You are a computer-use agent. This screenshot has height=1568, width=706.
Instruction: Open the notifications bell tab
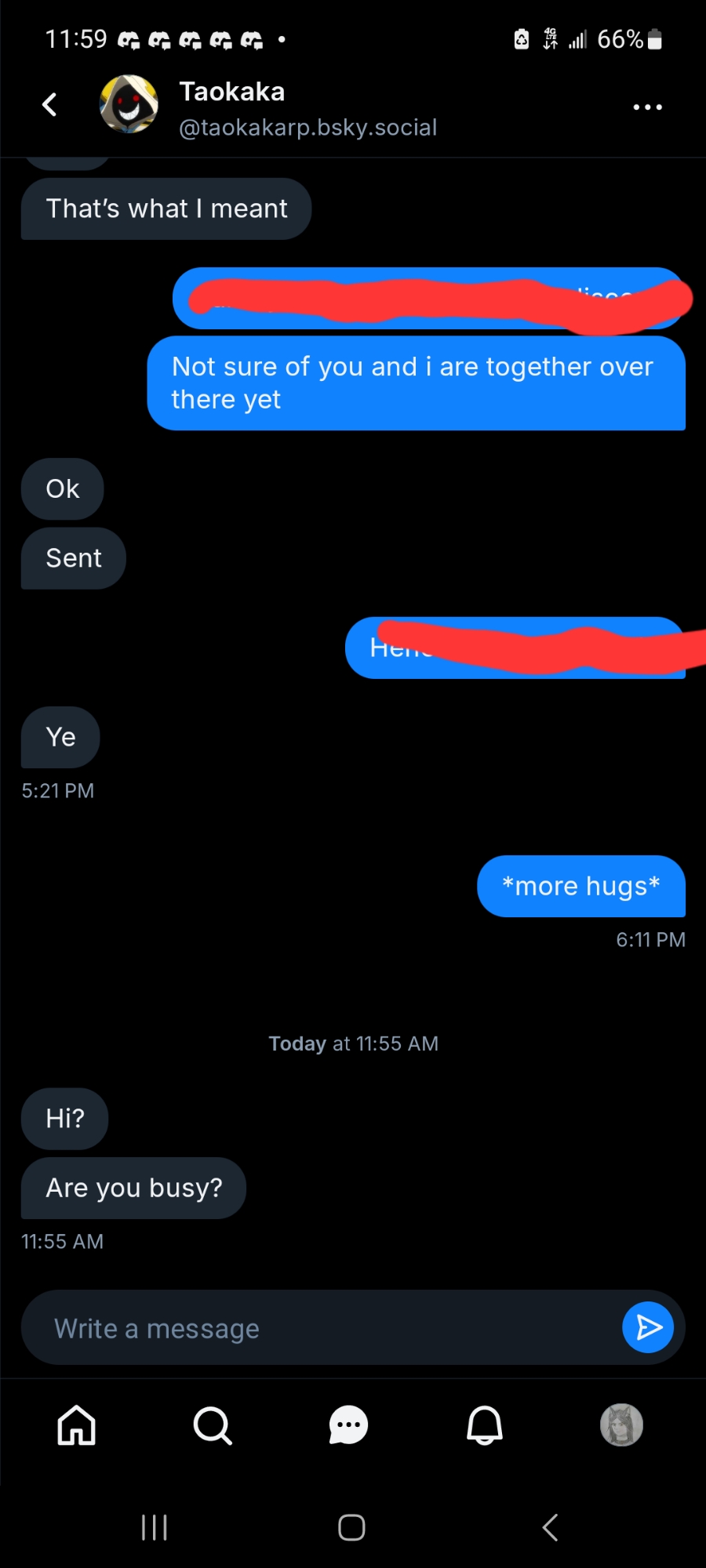click(x=485, y=1425)
